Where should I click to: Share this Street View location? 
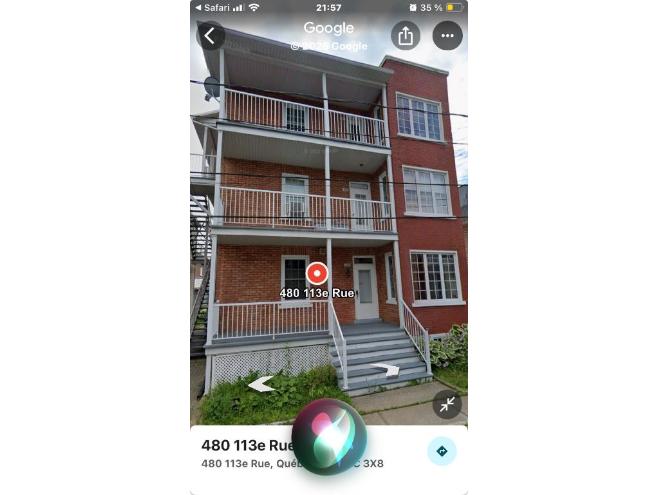click(405, 36)
